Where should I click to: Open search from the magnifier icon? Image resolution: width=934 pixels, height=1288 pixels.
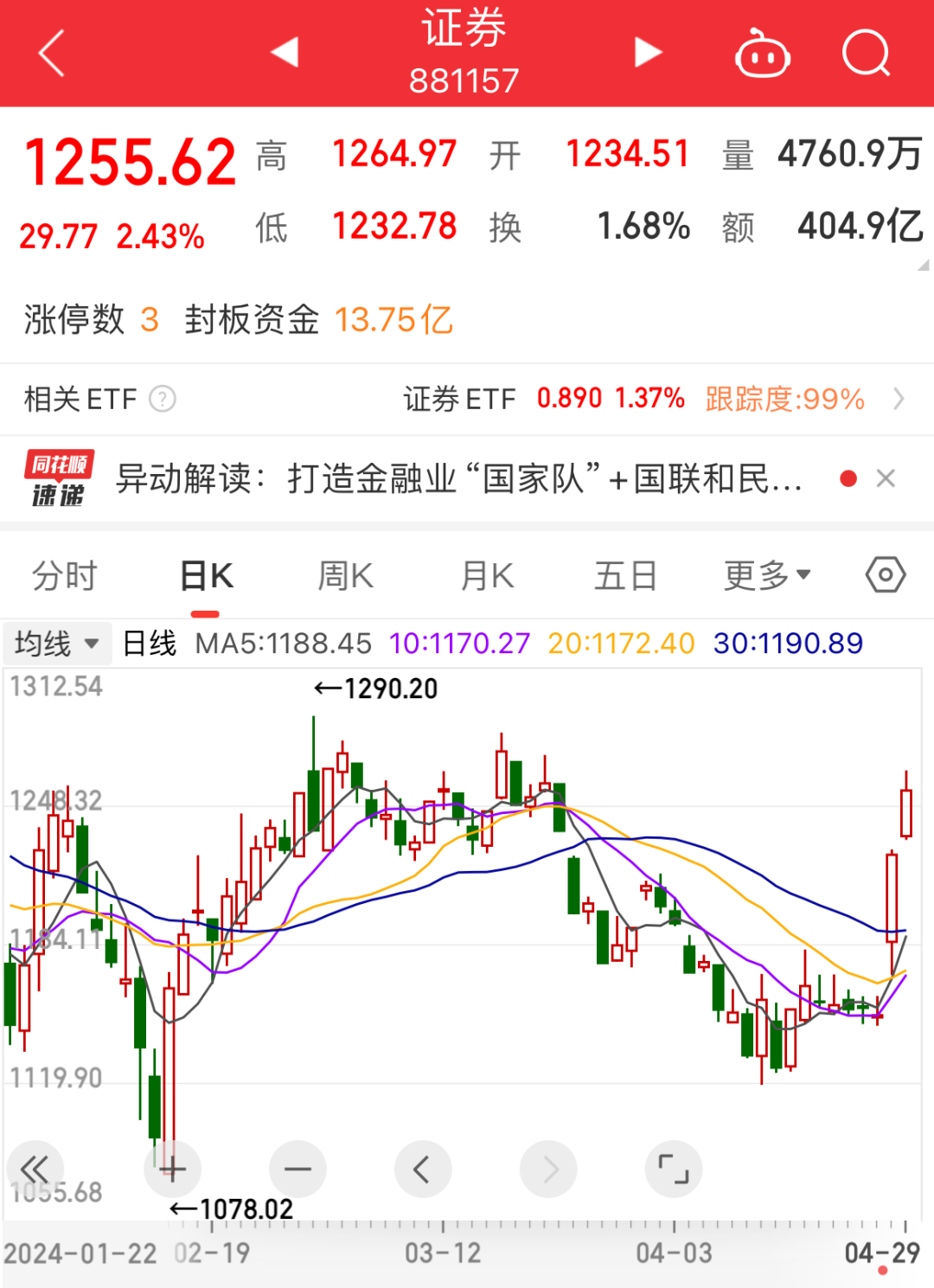(x=866, y=54)
